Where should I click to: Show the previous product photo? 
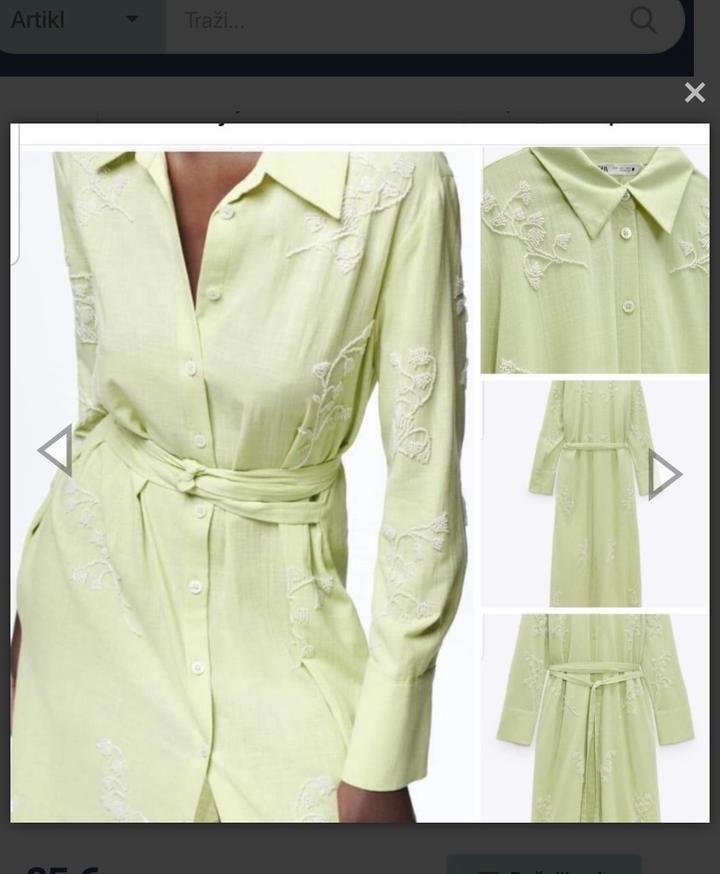tap(55, 450)
